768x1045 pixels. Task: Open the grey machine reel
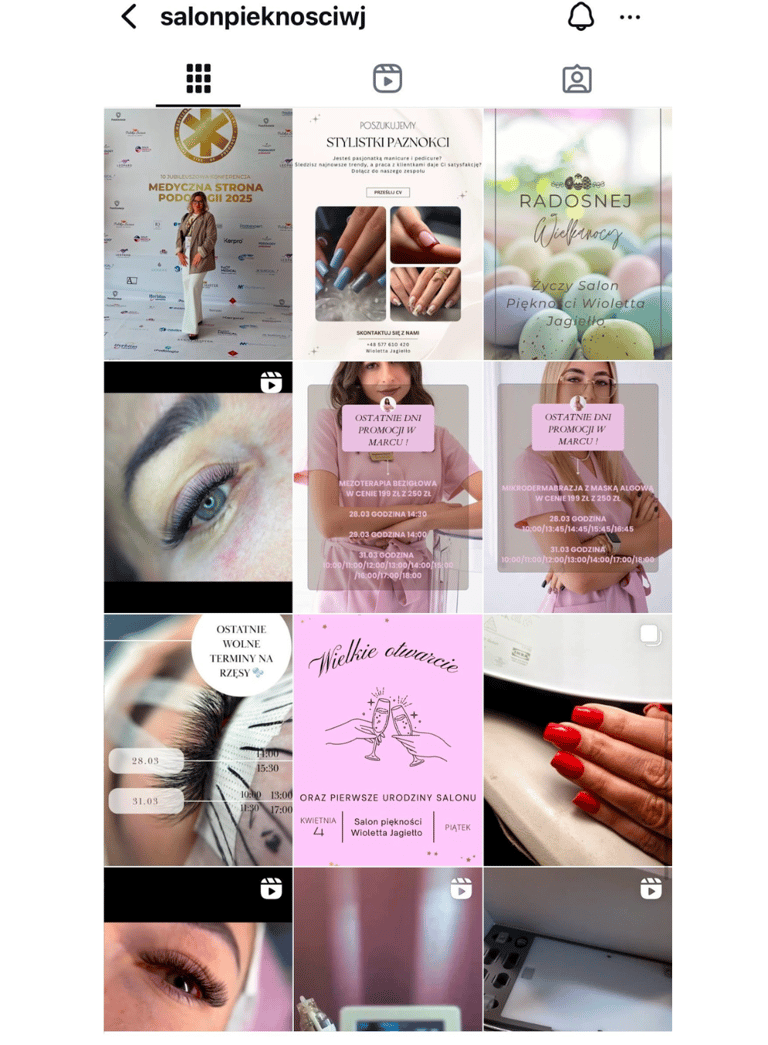coord(578,950)
